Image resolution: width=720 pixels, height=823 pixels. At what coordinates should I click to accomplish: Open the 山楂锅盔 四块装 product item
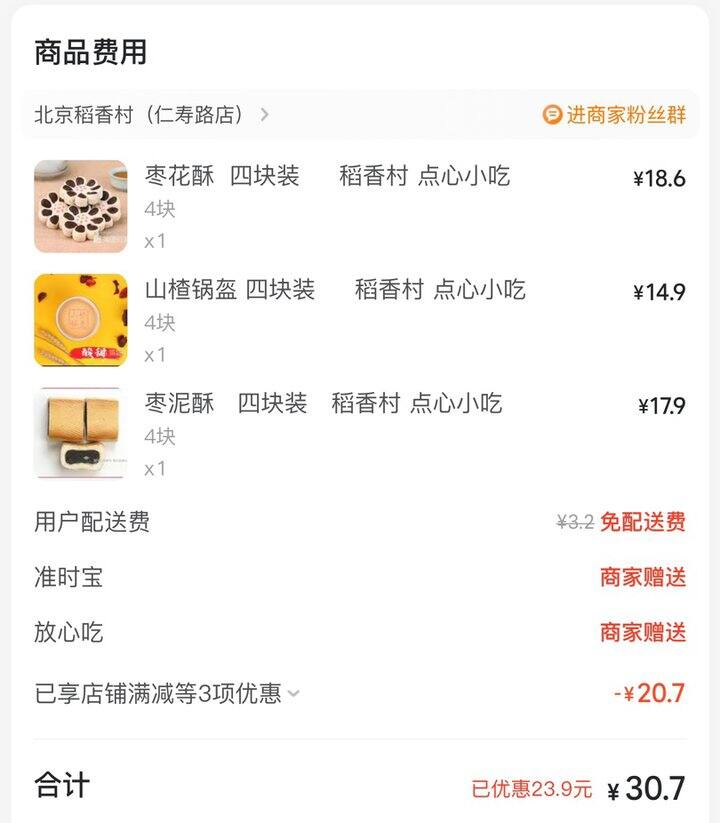coord(334,291)
